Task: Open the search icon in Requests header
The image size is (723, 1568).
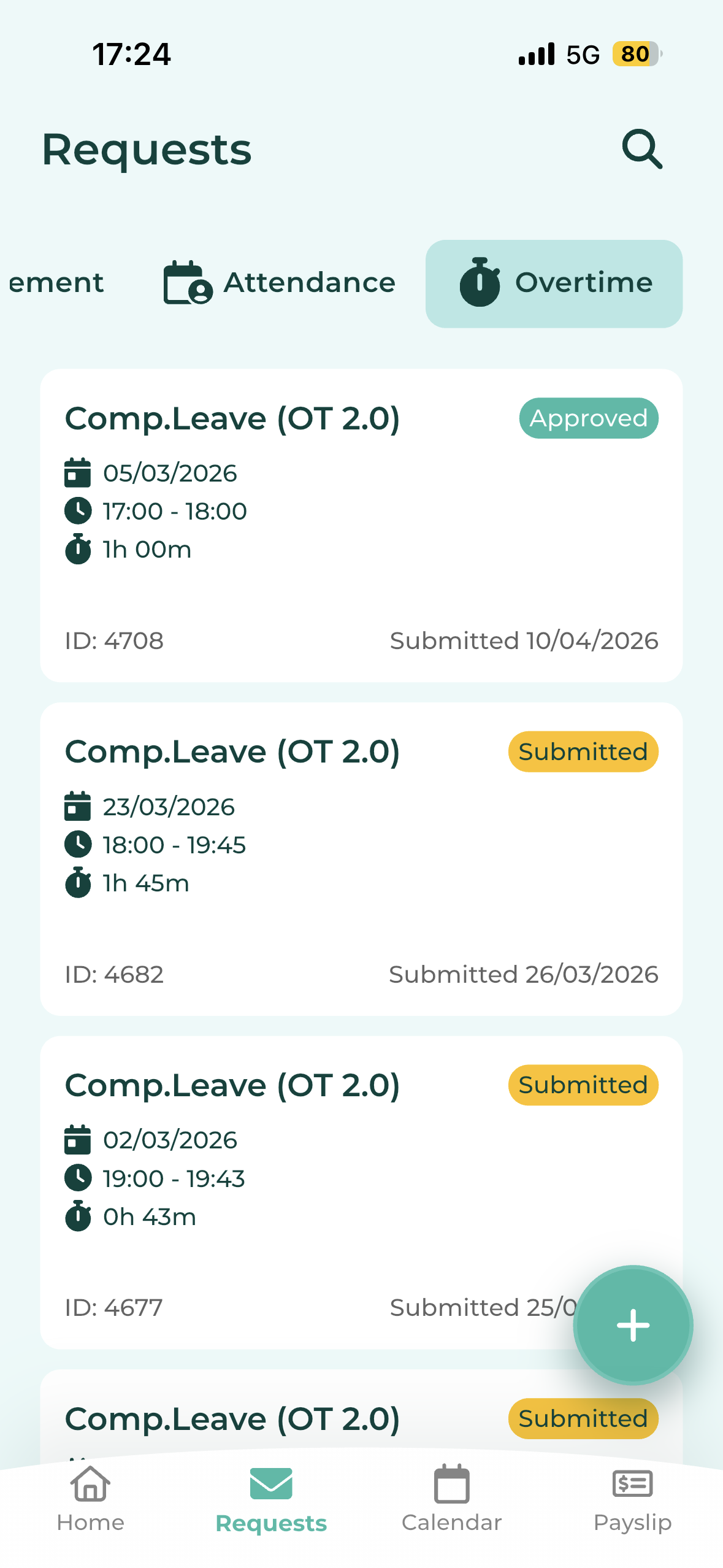Action: click(642, 149)
